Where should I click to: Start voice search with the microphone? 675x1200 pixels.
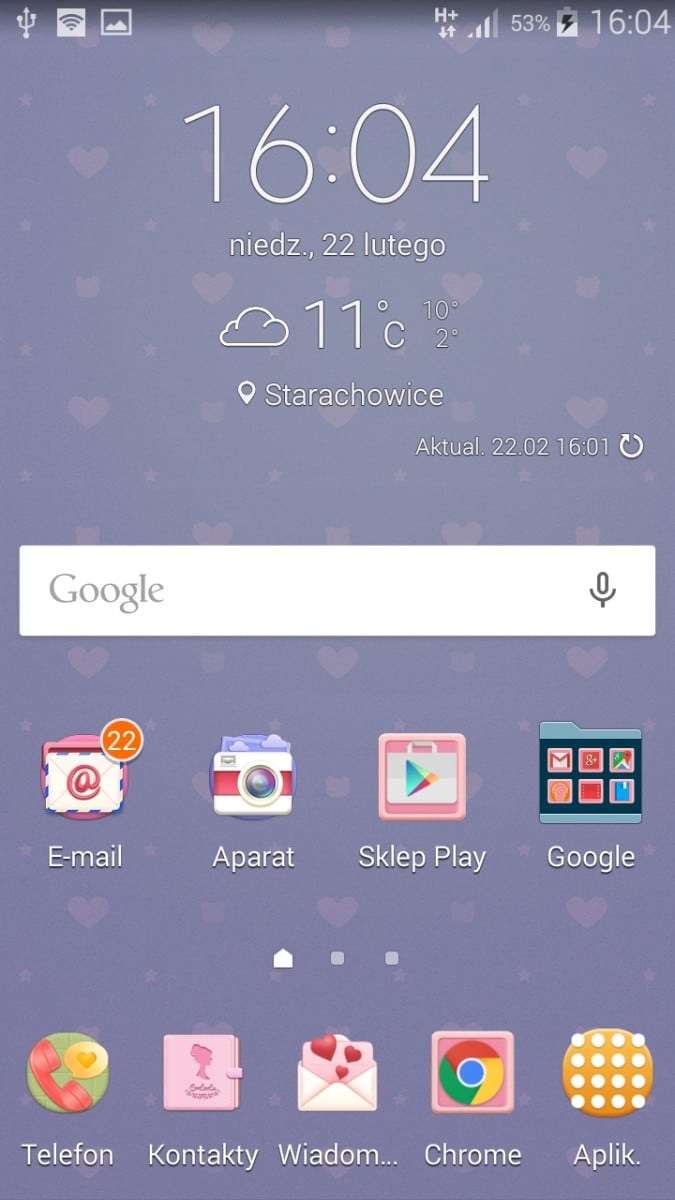coord(602,590)
